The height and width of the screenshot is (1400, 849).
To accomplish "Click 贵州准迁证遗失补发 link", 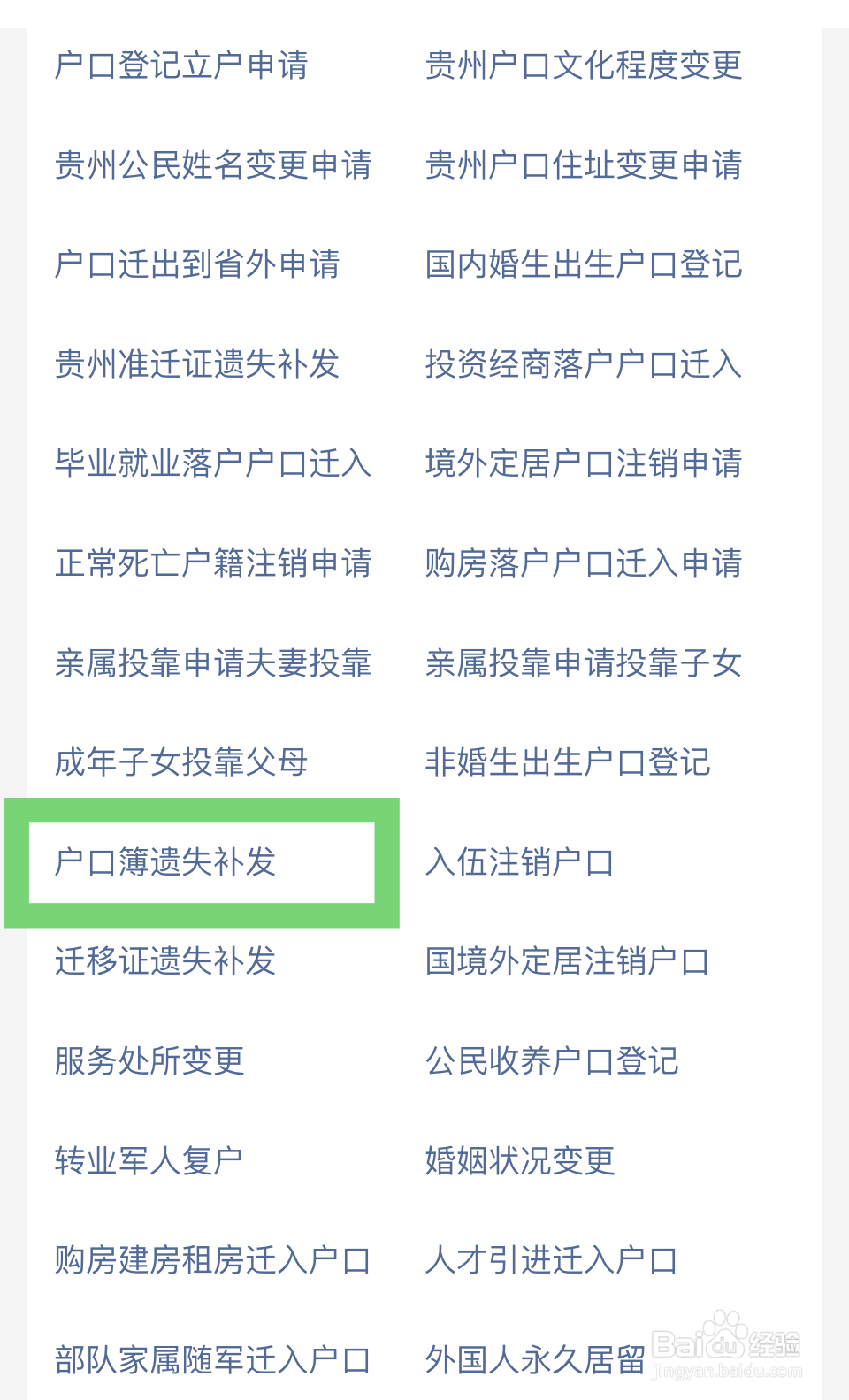I will pyautogui.click(x=196, y=365).
